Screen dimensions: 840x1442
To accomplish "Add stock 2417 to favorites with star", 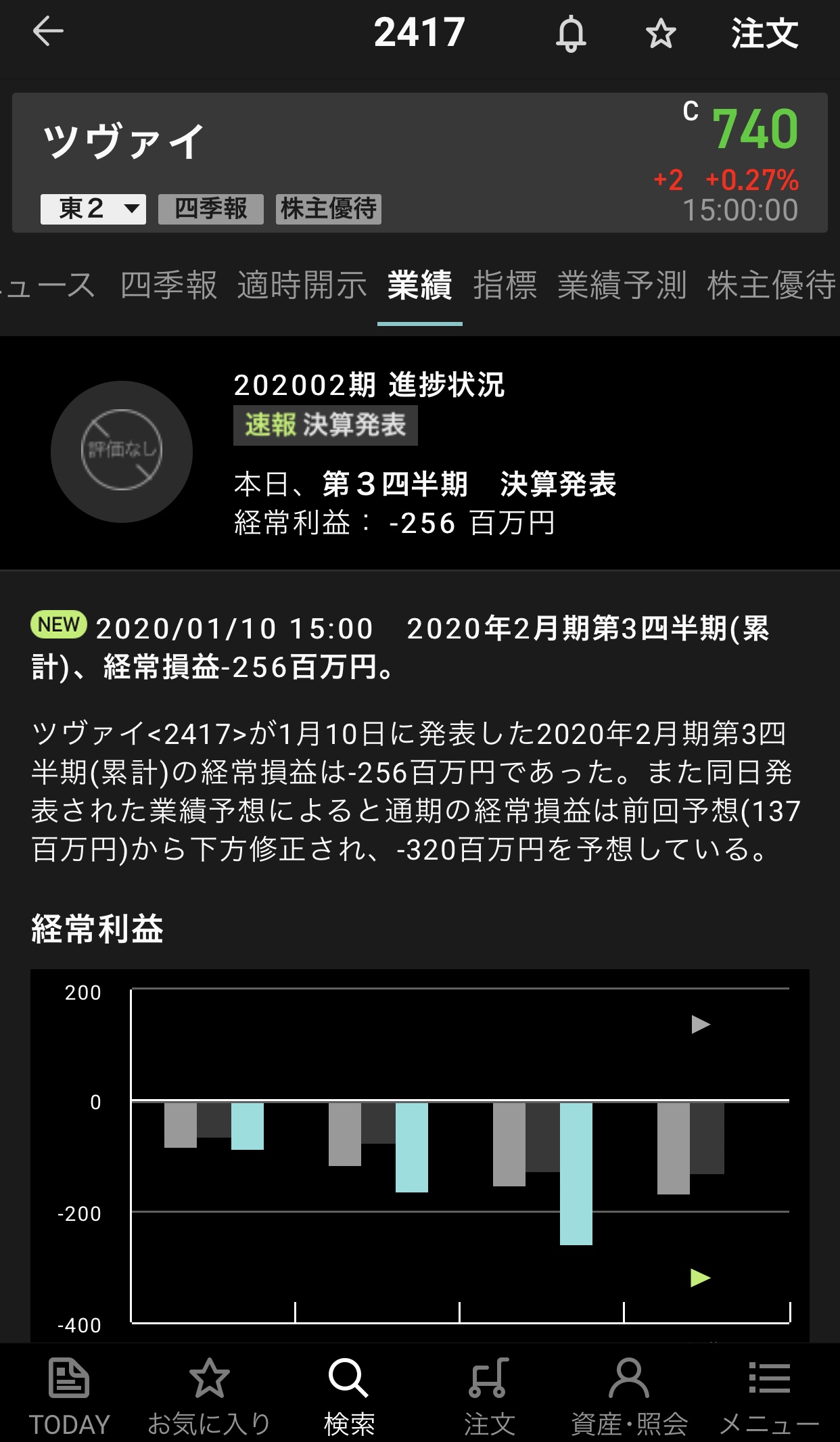I will point(661,34).
